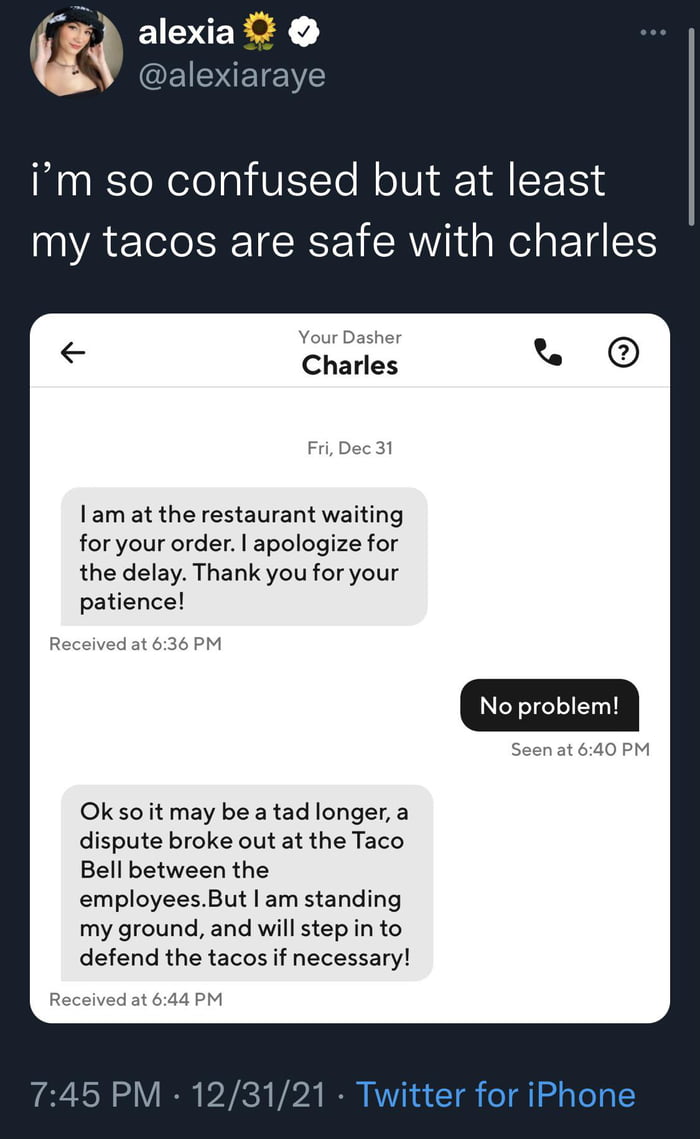Open alexia's profile picture
The height and width of the screenshot is (1139, 700).
(x=77, y=55)
